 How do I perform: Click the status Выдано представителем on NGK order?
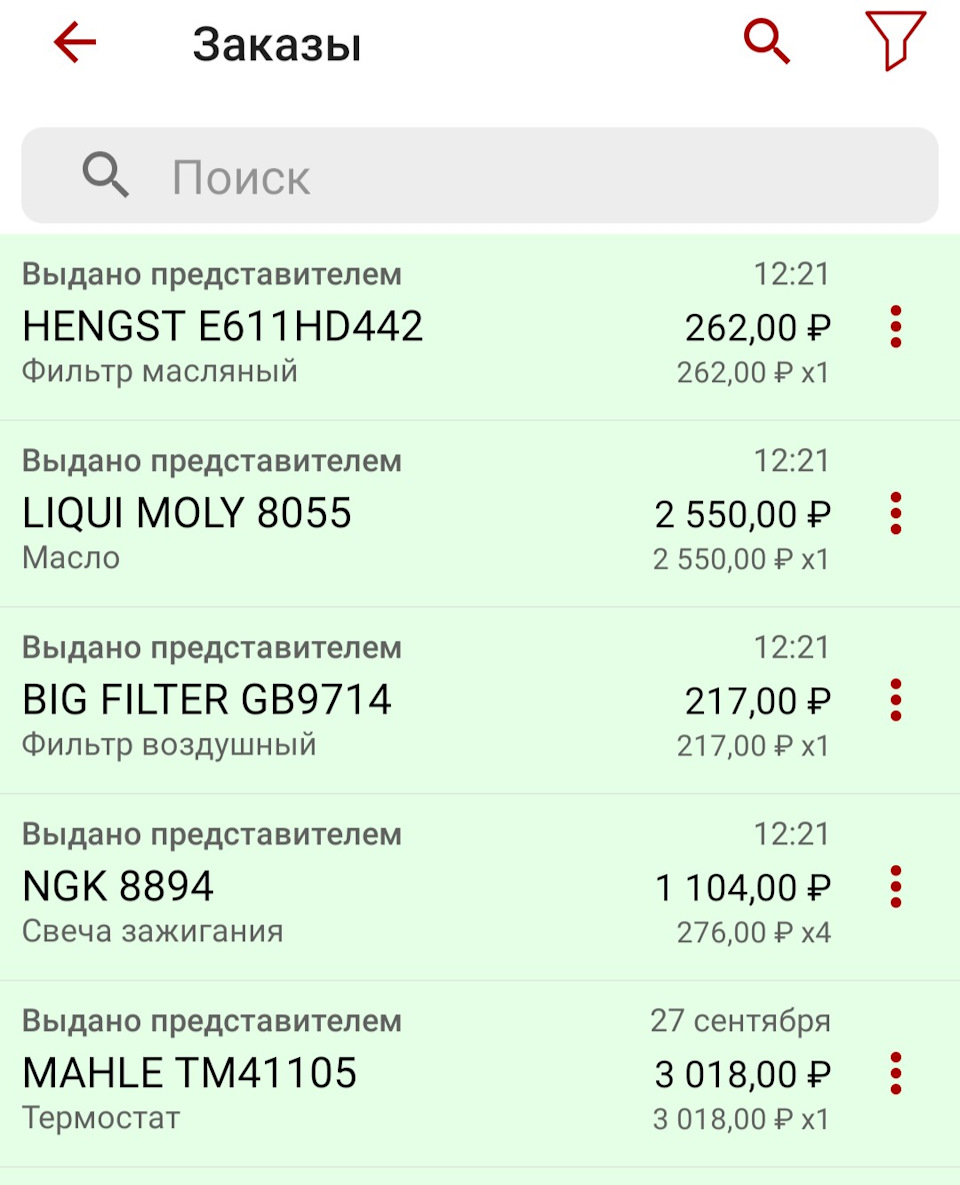(212, 834)
